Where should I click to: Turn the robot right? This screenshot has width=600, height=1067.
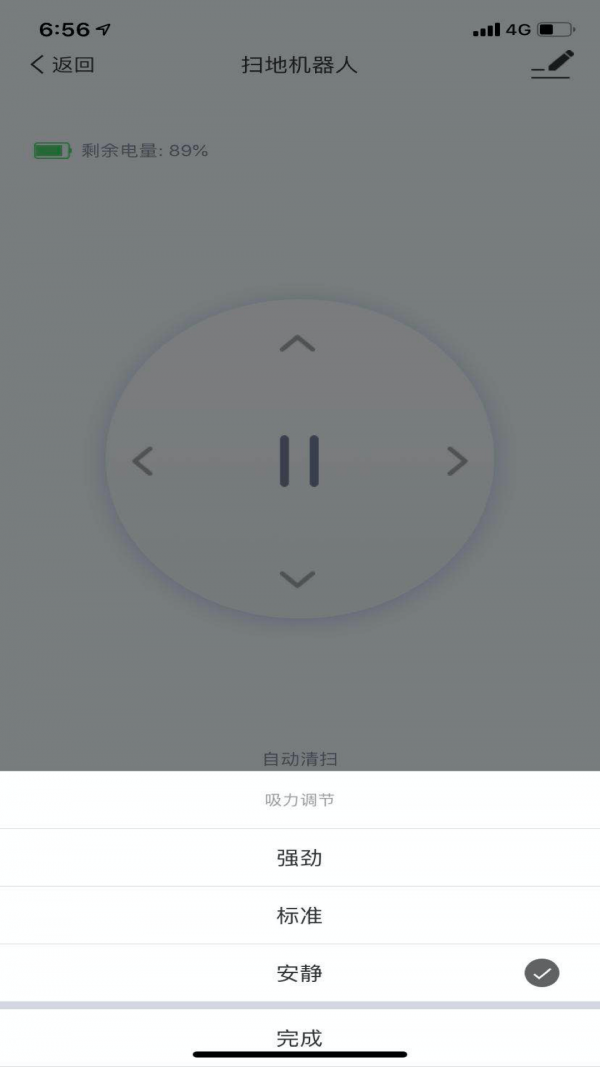coord(456,461)
